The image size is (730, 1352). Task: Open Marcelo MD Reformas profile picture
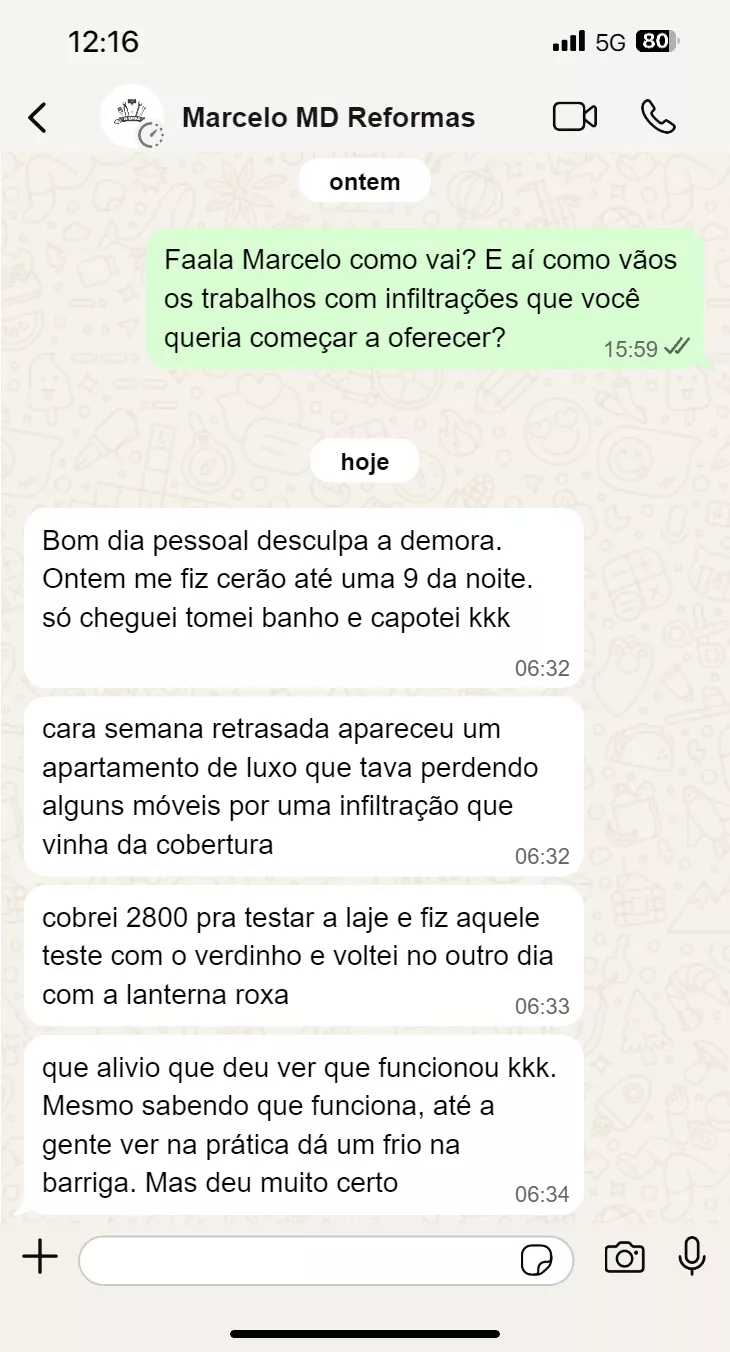click(133, 116)
